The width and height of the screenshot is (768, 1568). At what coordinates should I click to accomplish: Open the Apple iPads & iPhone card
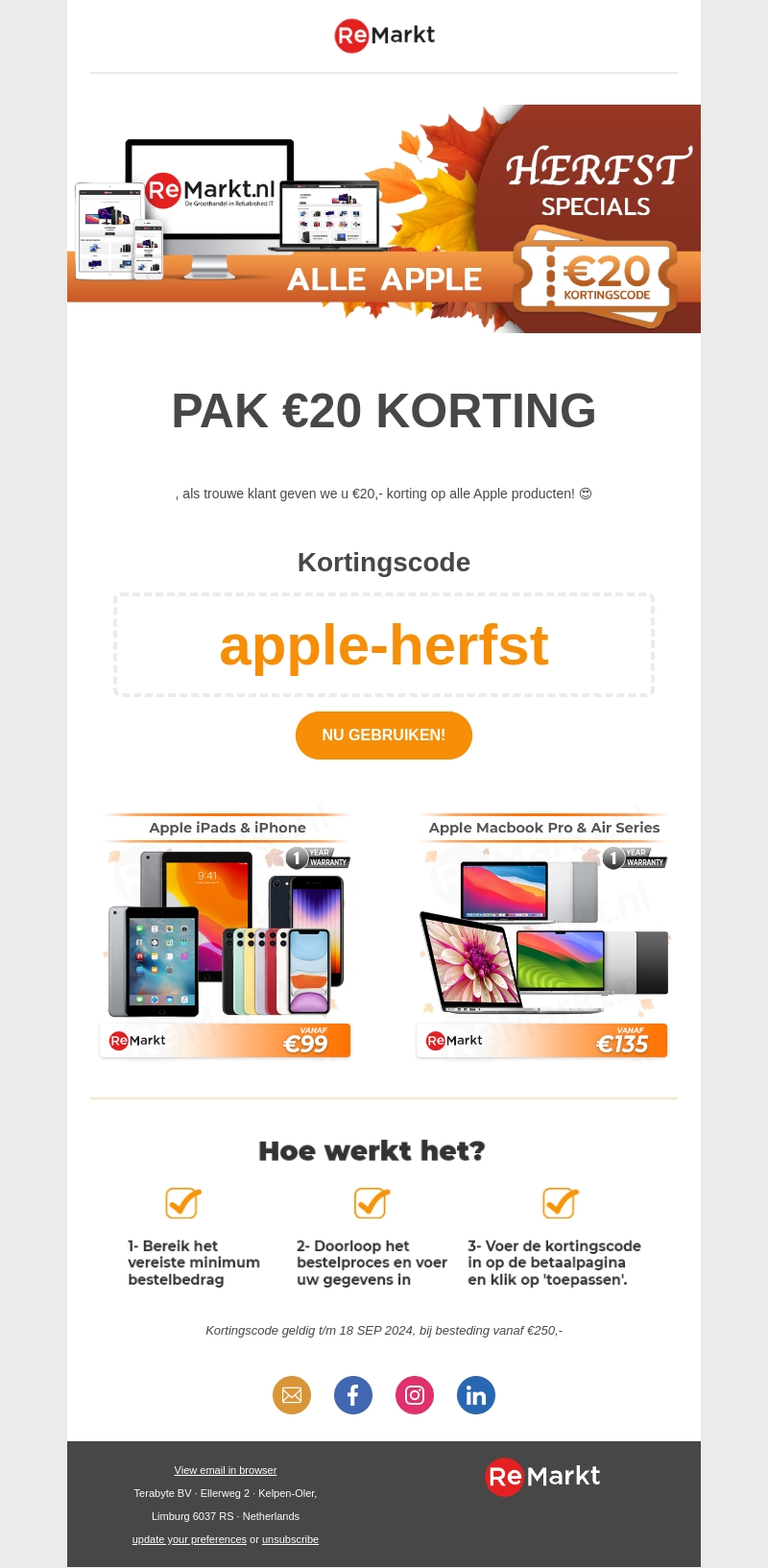(x=226, y=936)
